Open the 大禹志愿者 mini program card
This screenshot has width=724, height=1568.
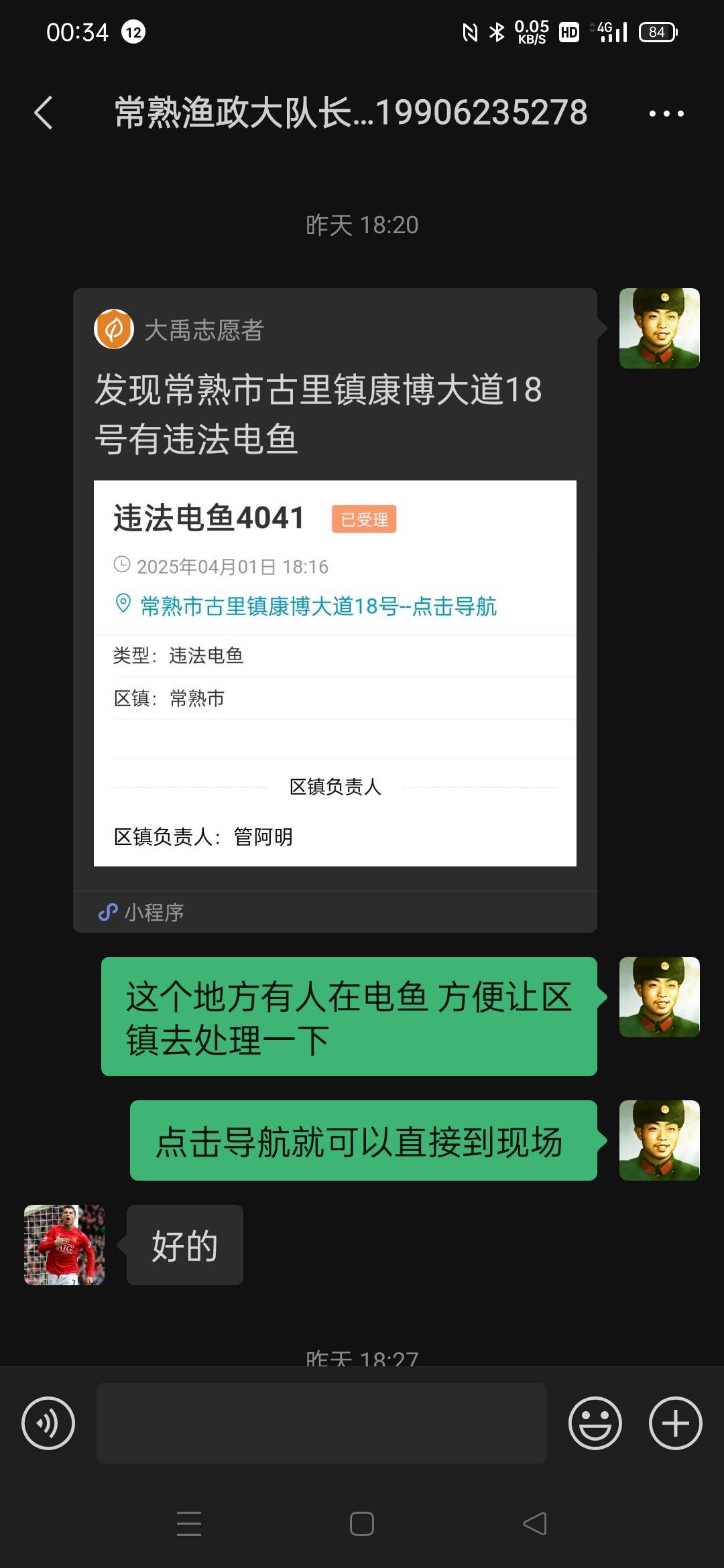[335, 610]
